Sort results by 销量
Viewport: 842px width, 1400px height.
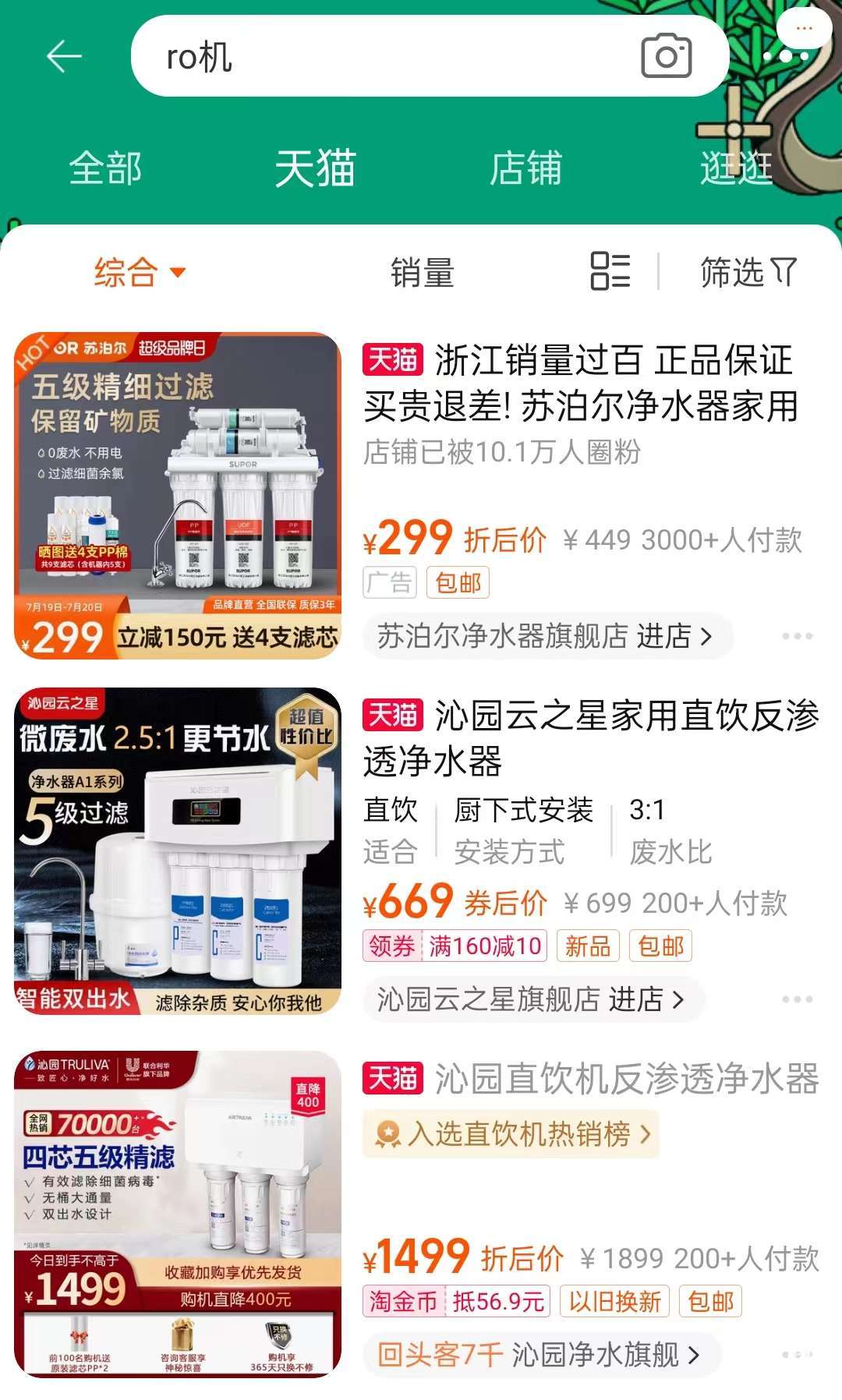422,273
